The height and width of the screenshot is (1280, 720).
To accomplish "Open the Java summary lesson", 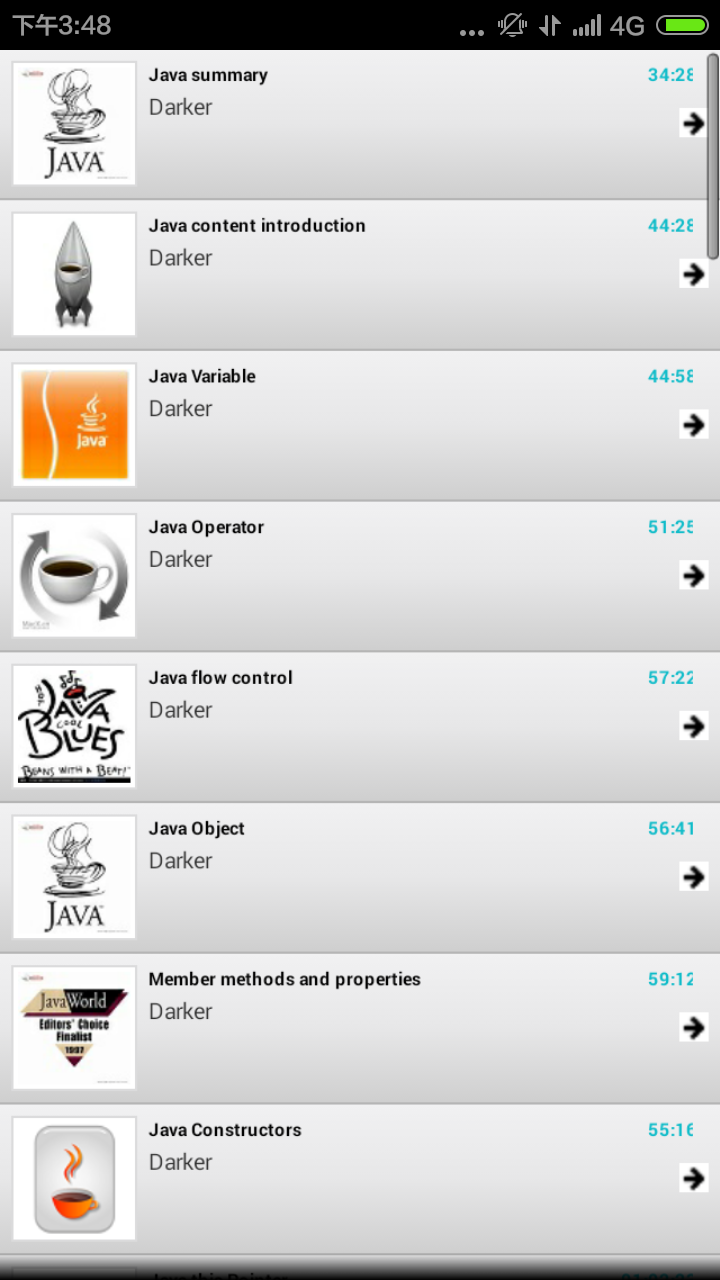I will [360, 124].
